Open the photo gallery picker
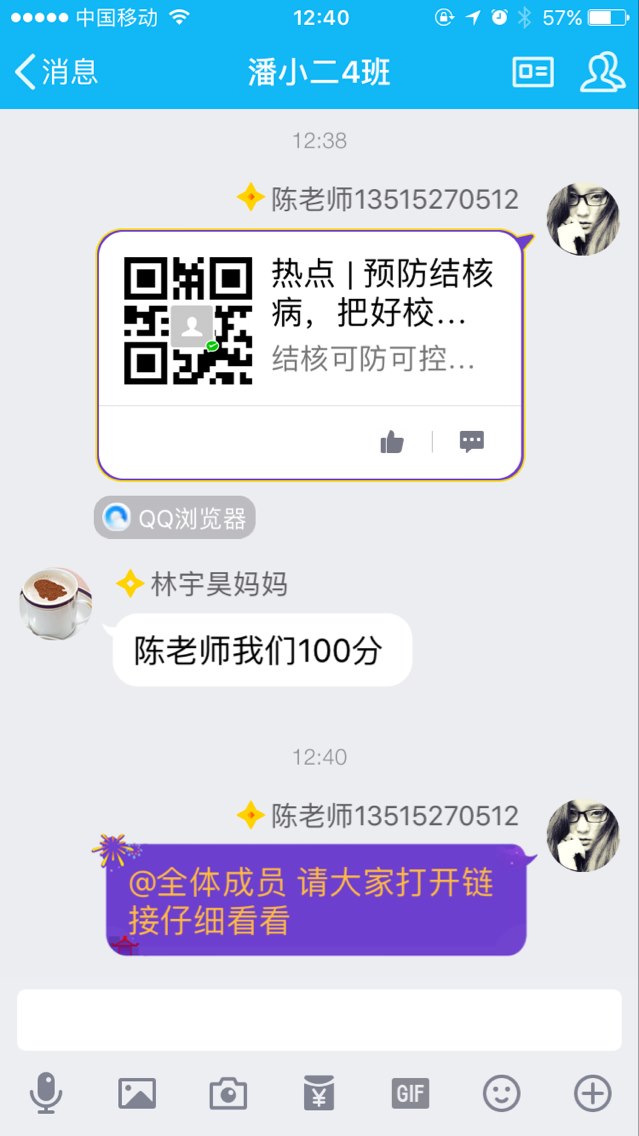639x1136 pixels. (x=137, y=1093)
